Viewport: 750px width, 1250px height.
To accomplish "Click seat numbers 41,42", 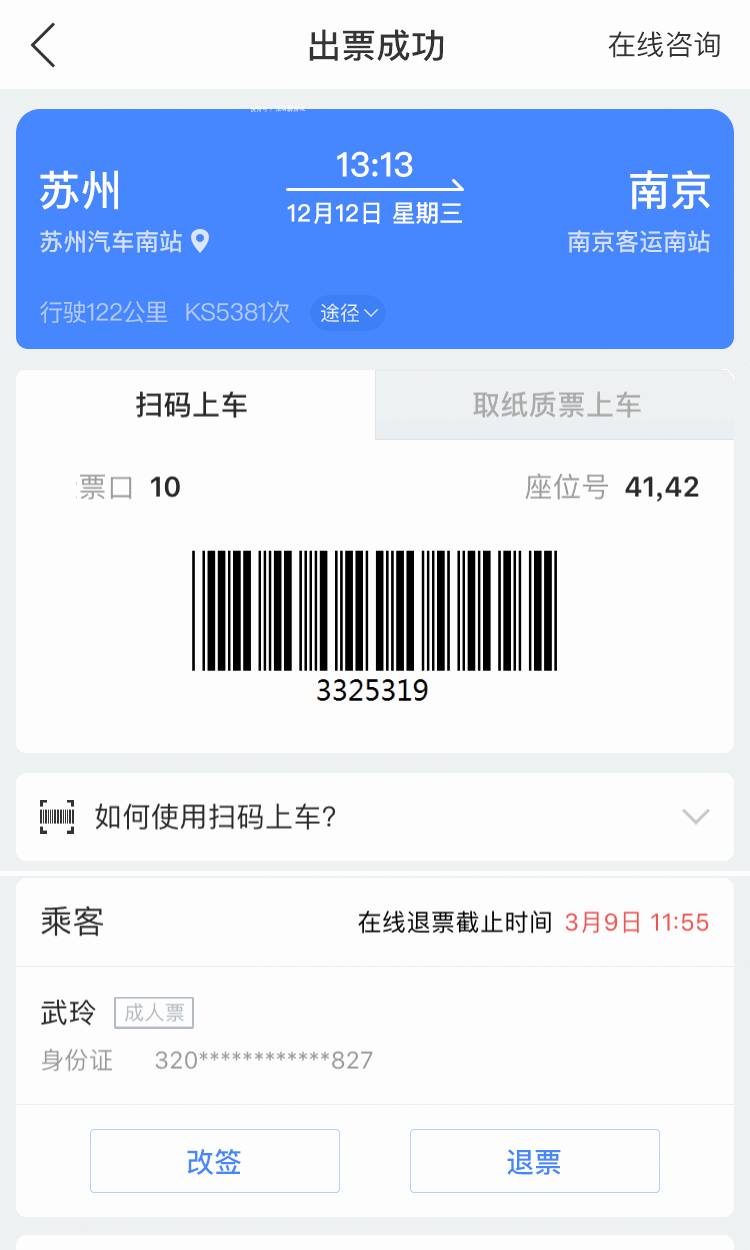I will pos(662,487).
